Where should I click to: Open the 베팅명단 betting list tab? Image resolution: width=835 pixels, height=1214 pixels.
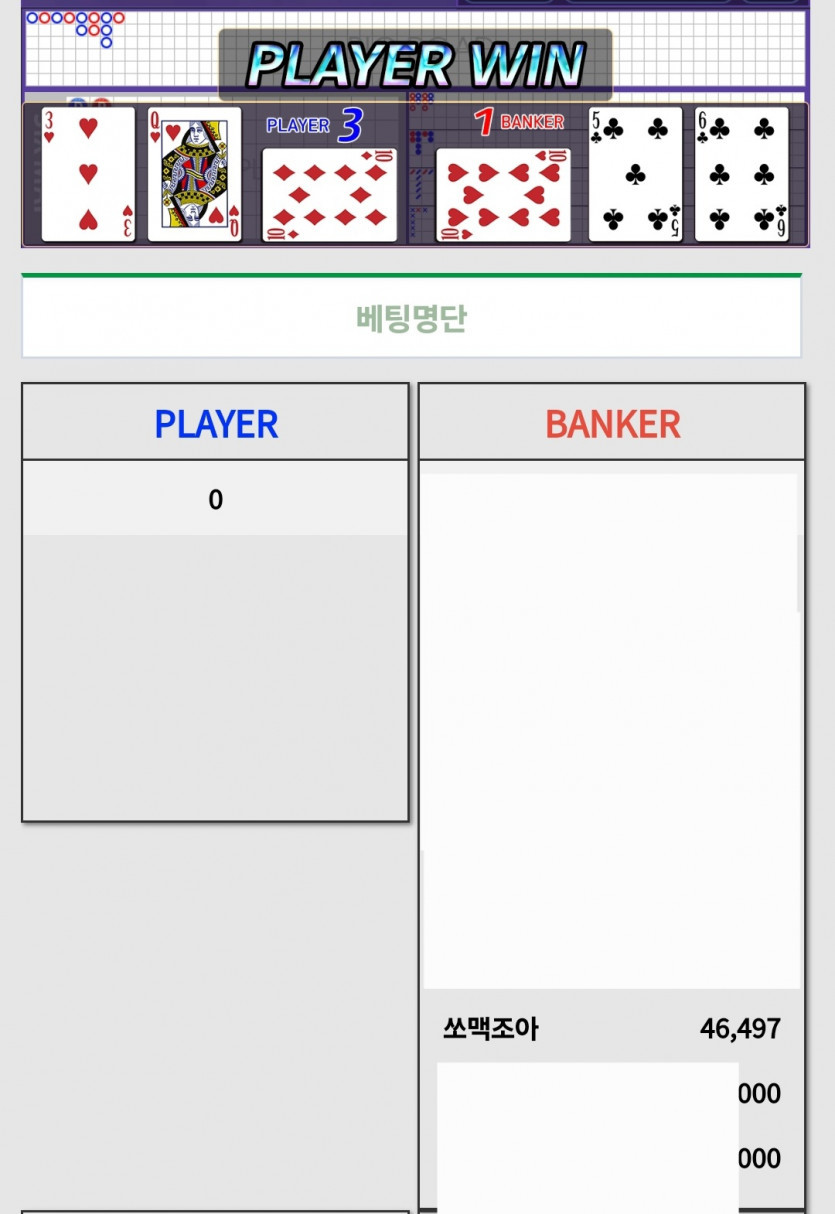(411, 318)
